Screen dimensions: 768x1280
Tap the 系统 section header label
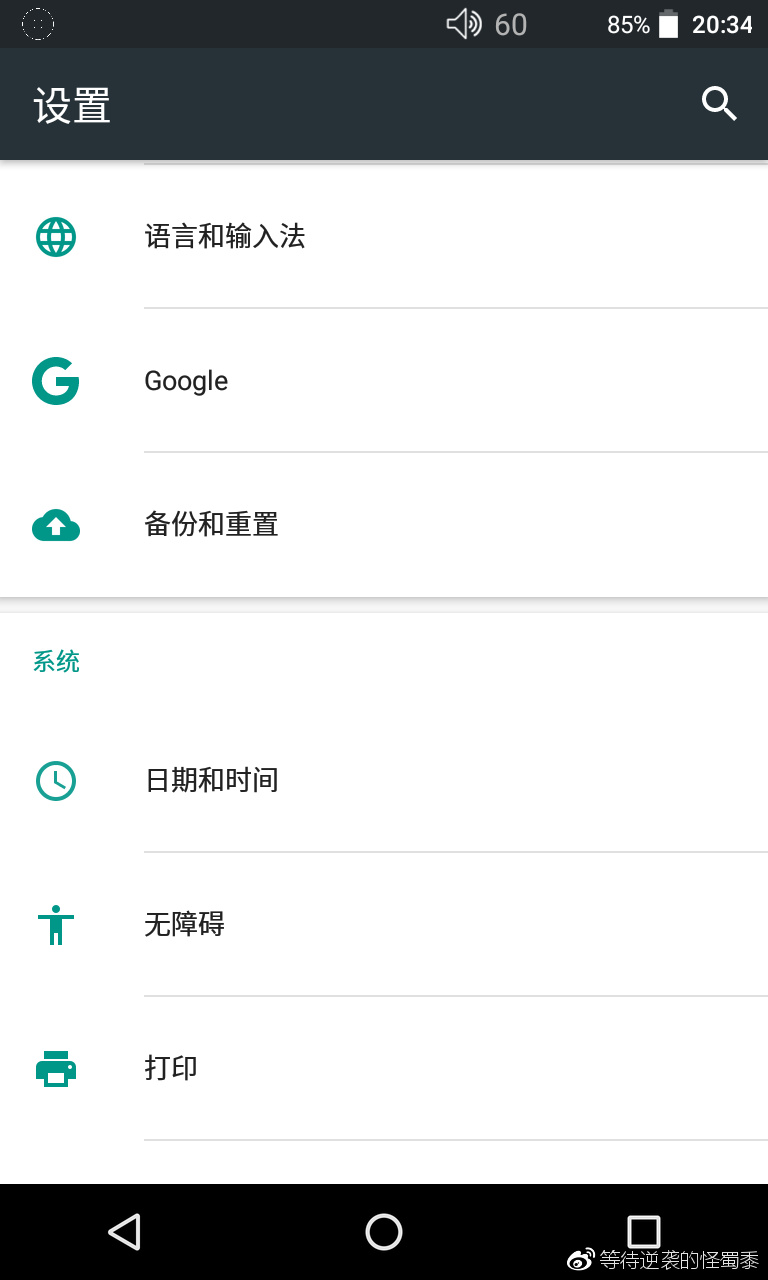click(x=55, y=662)
